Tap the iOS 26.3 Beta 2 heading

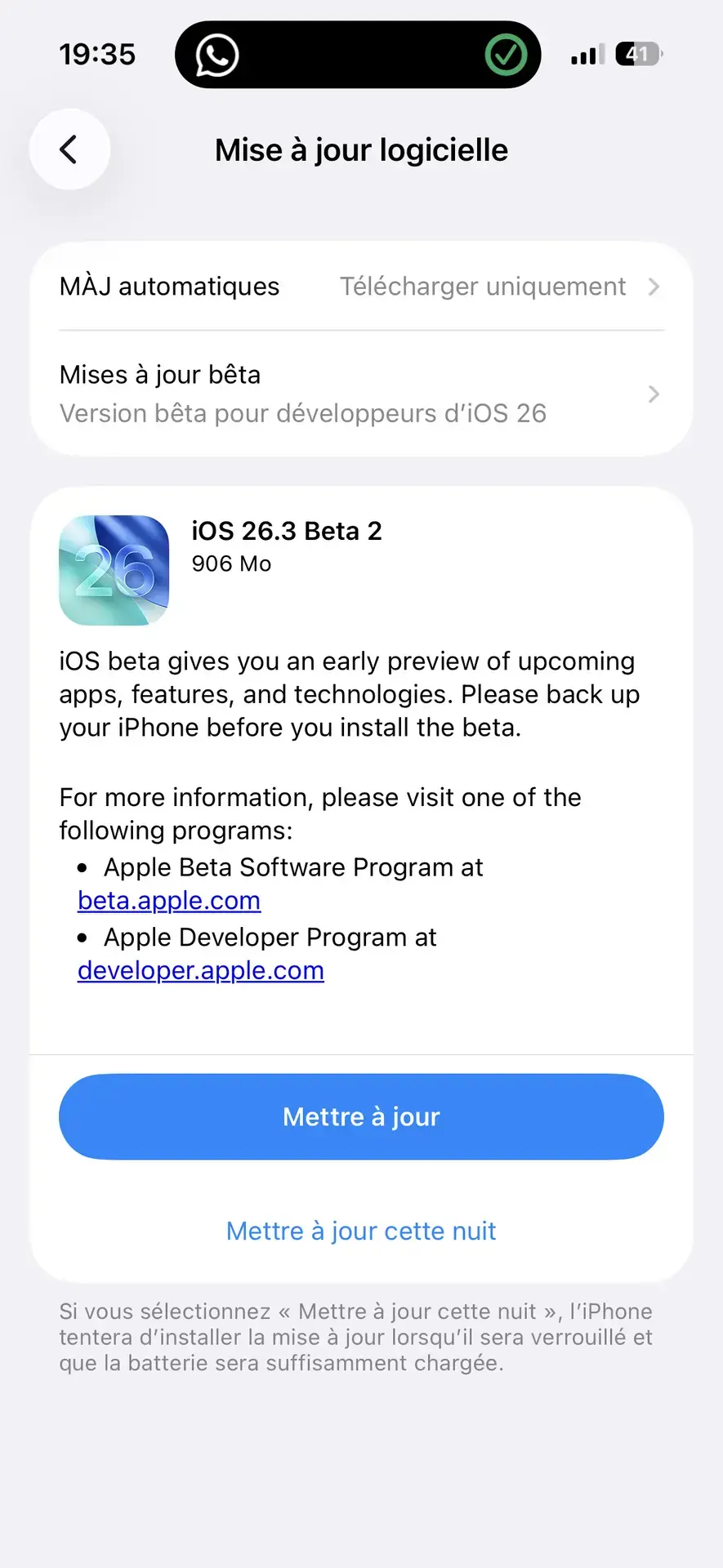click(x=288, y=530)
